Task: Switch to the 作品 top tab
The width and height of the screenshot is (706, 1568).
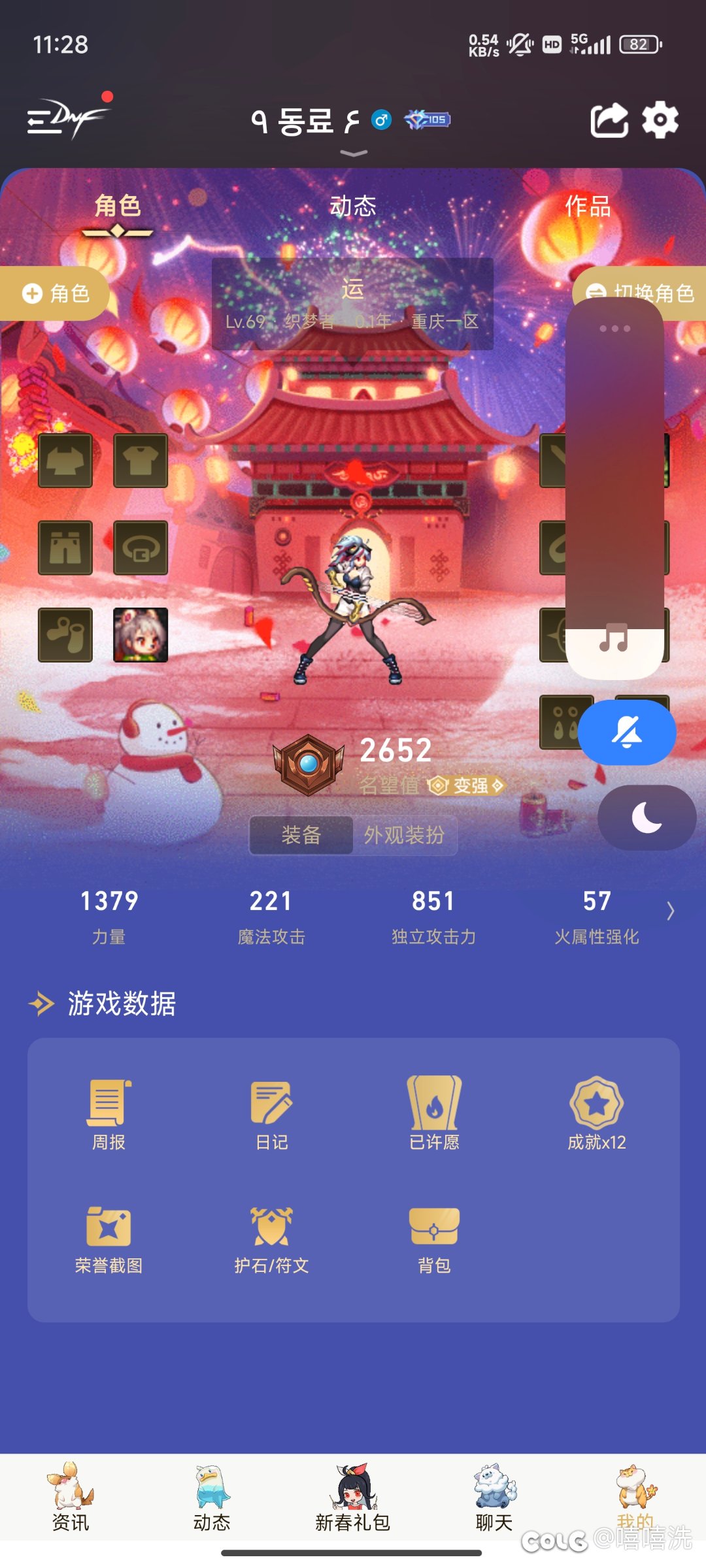Action: [588, 206]
